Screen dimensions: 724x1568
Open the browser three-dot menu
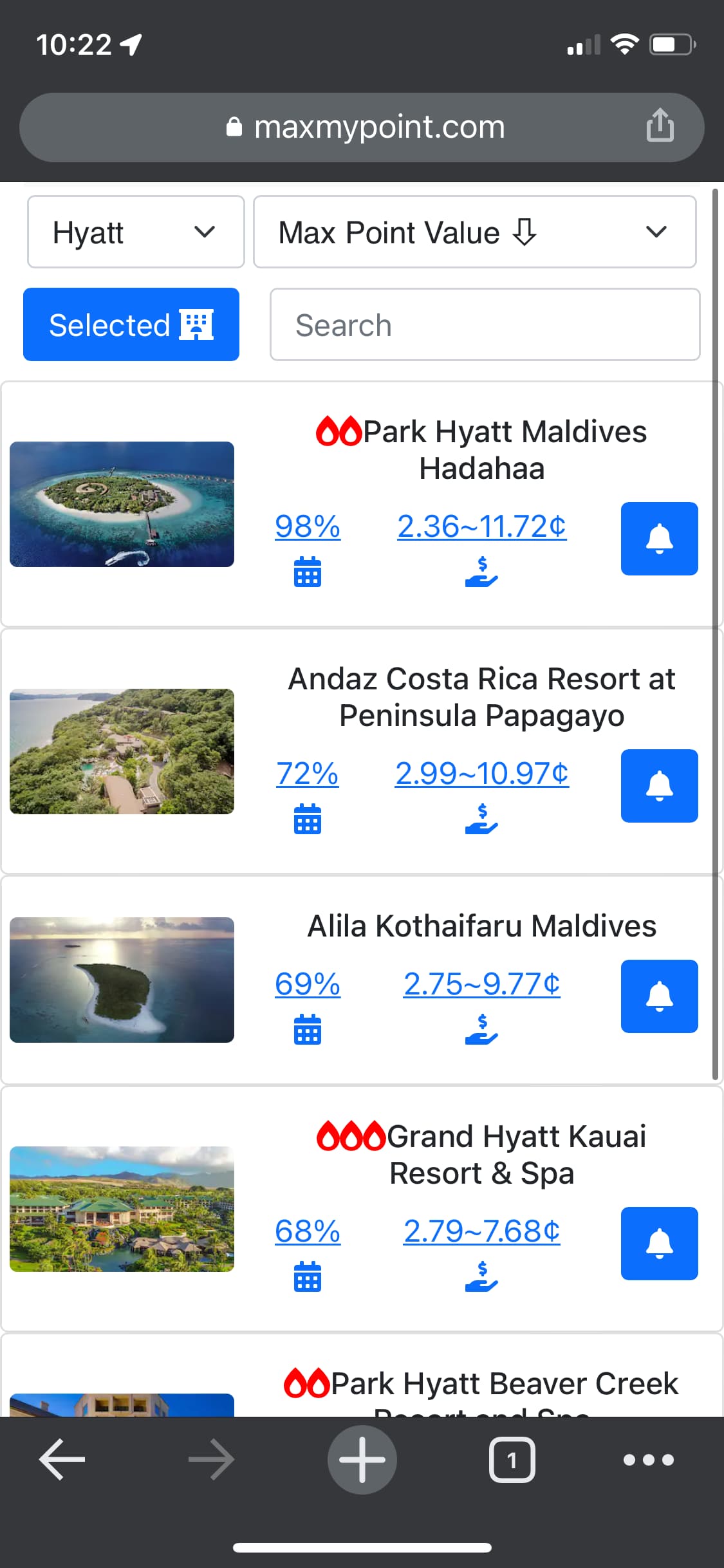[648, 1460]
